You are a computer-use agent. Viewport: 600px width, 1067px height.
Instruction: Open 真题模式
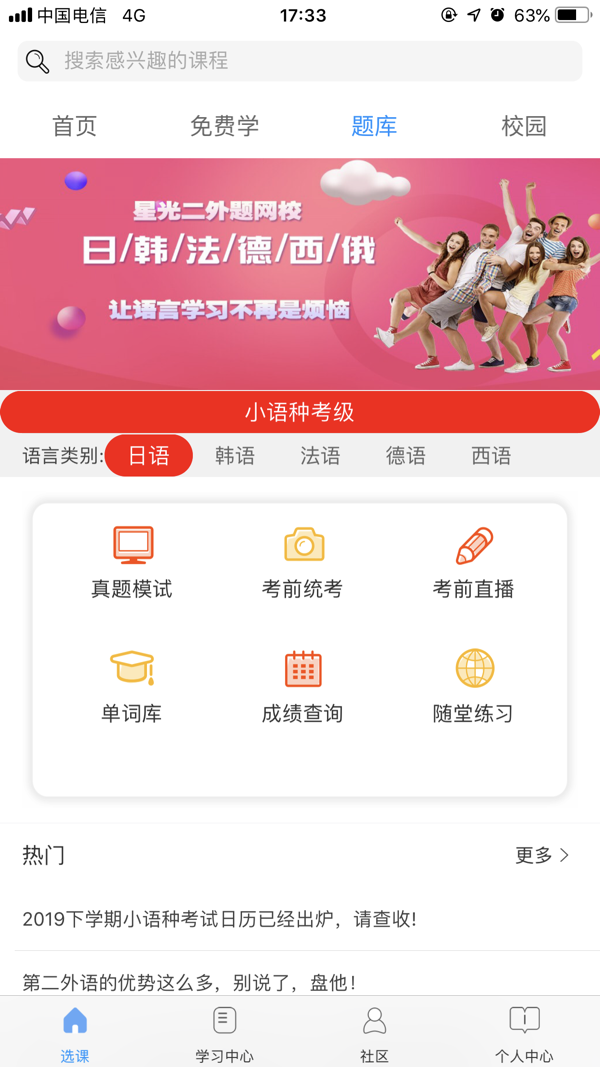(x=132, y=562)
